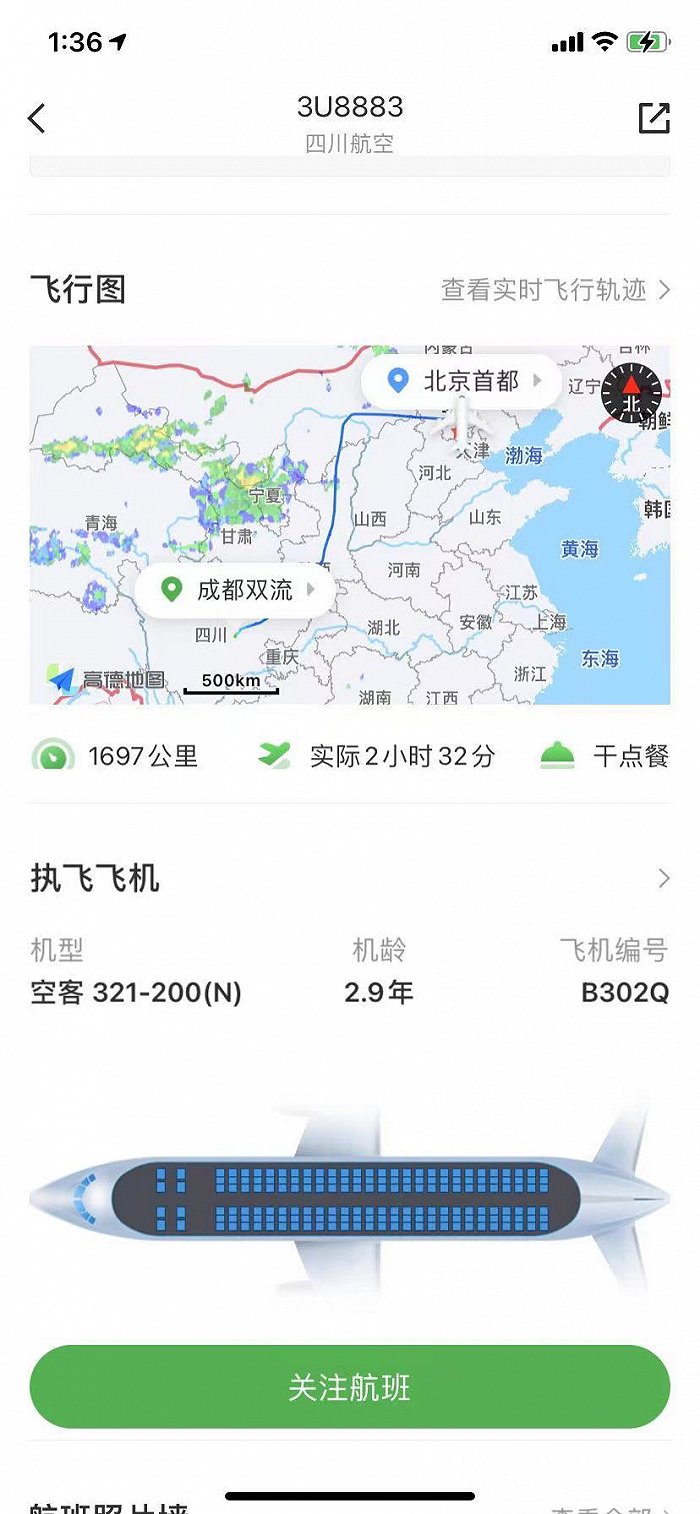Go back using the top-left arrow
Viewport: 700px width, 1514px height.
pyautogui.click(x=37, y=118)
